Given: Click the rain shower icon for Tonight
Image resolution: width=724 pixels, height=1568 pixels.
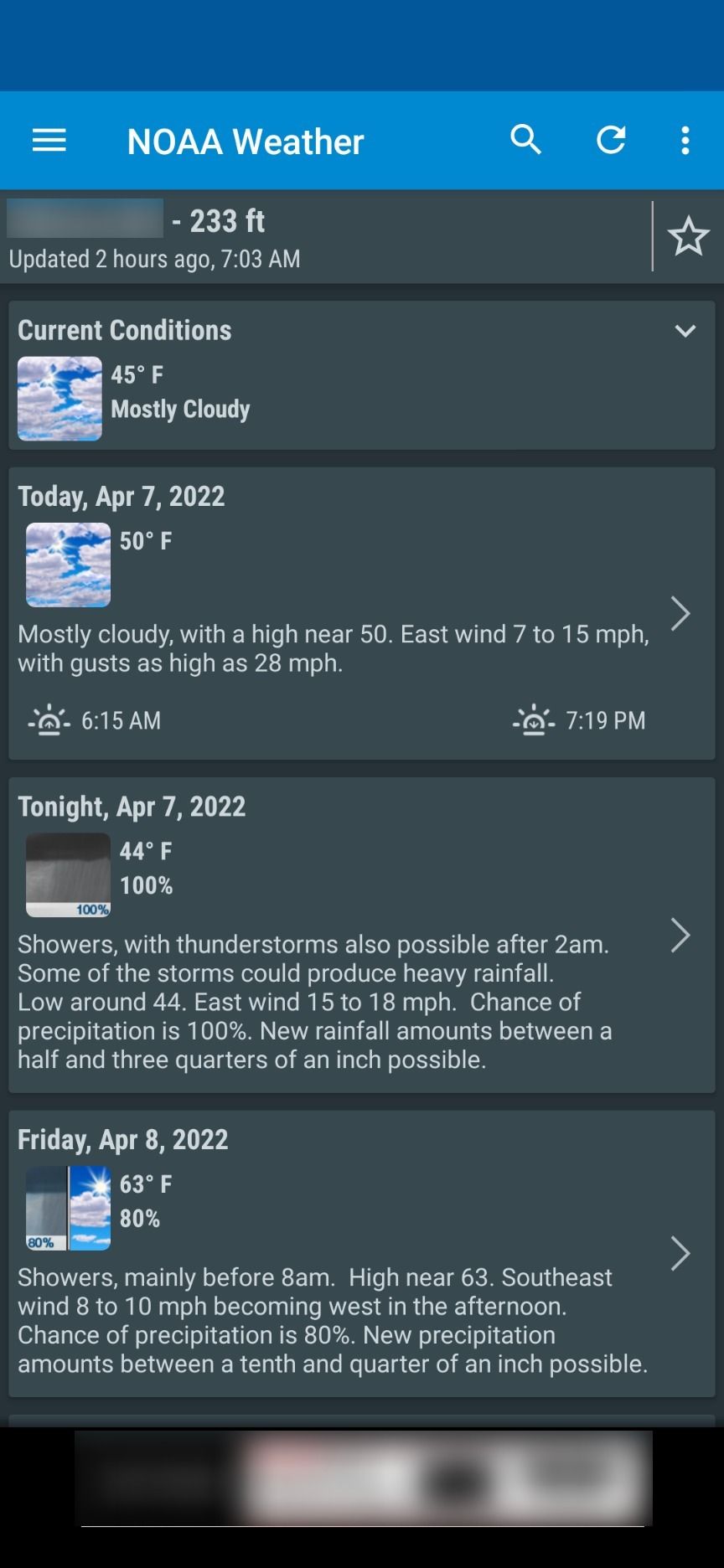Looking at the screenshot, I should pos(67,874).
